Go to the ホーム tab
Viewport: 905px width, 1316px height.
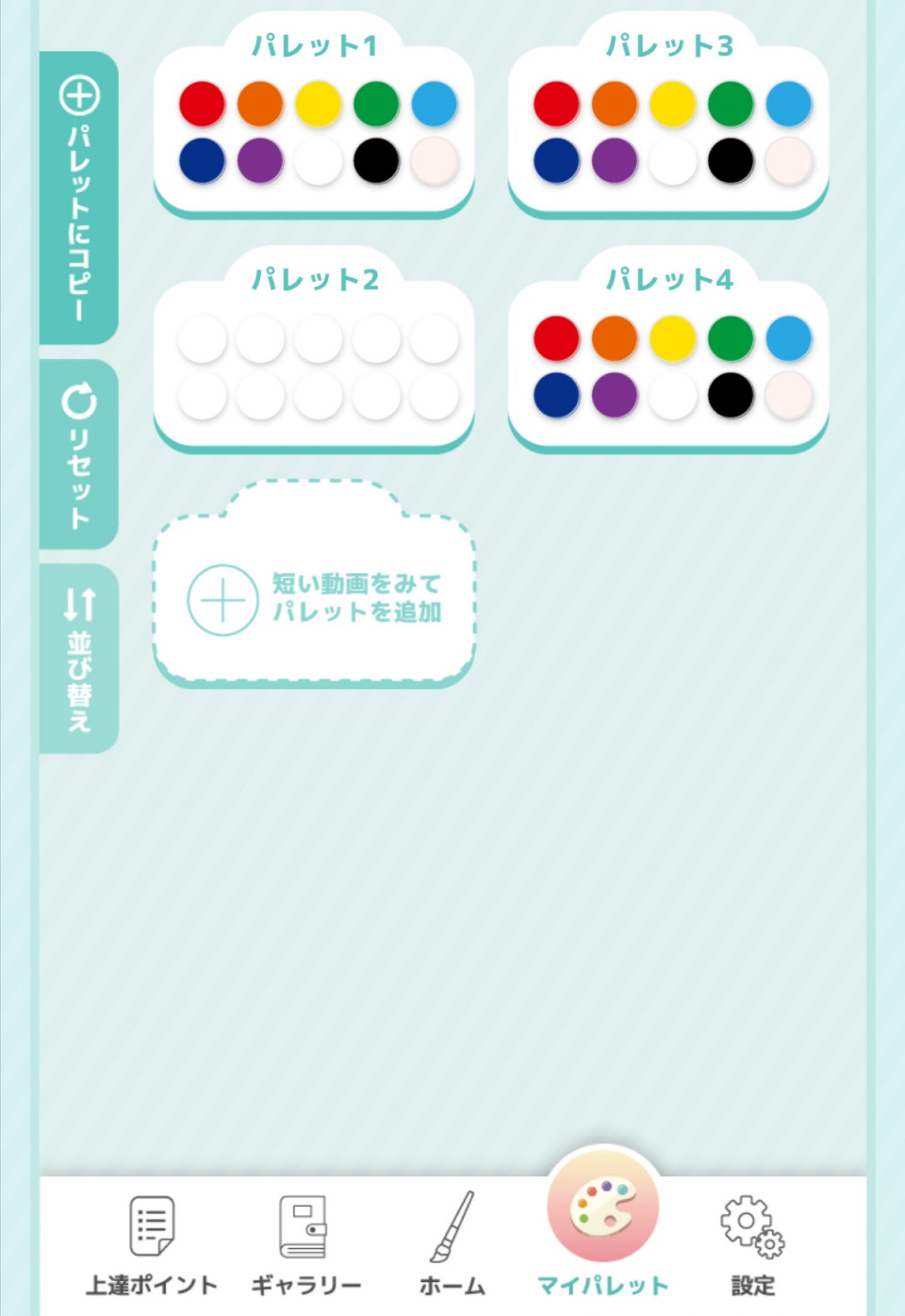point(452,1244)
